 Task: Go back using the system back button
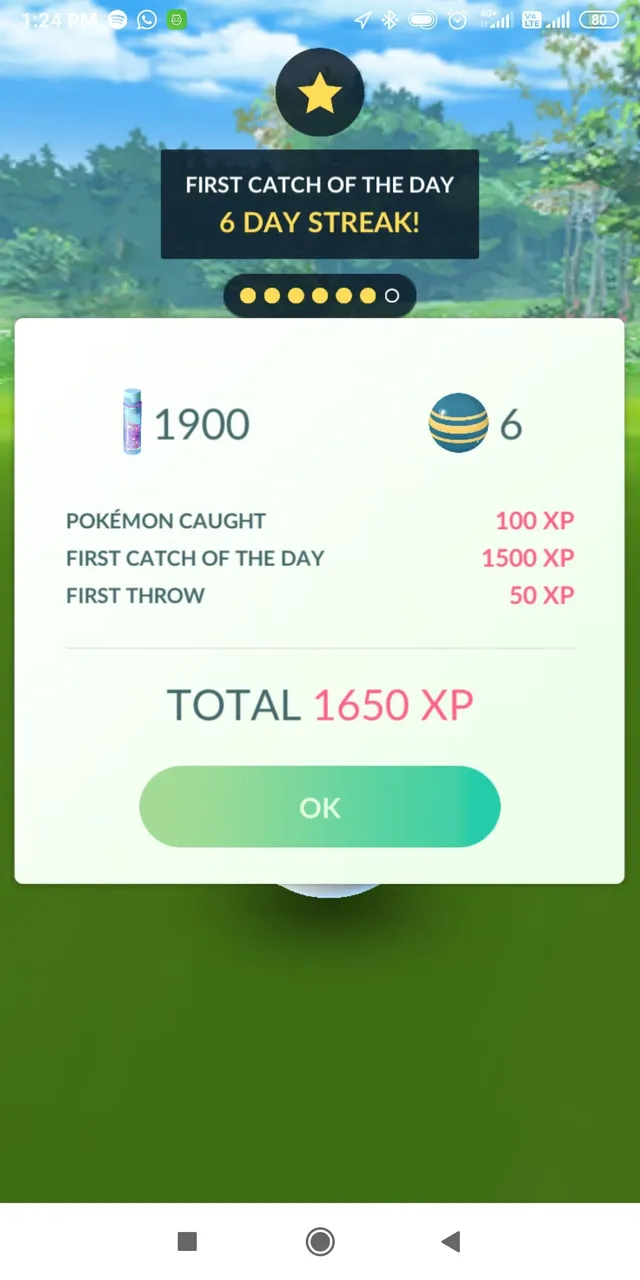(x=451, y=1242)
